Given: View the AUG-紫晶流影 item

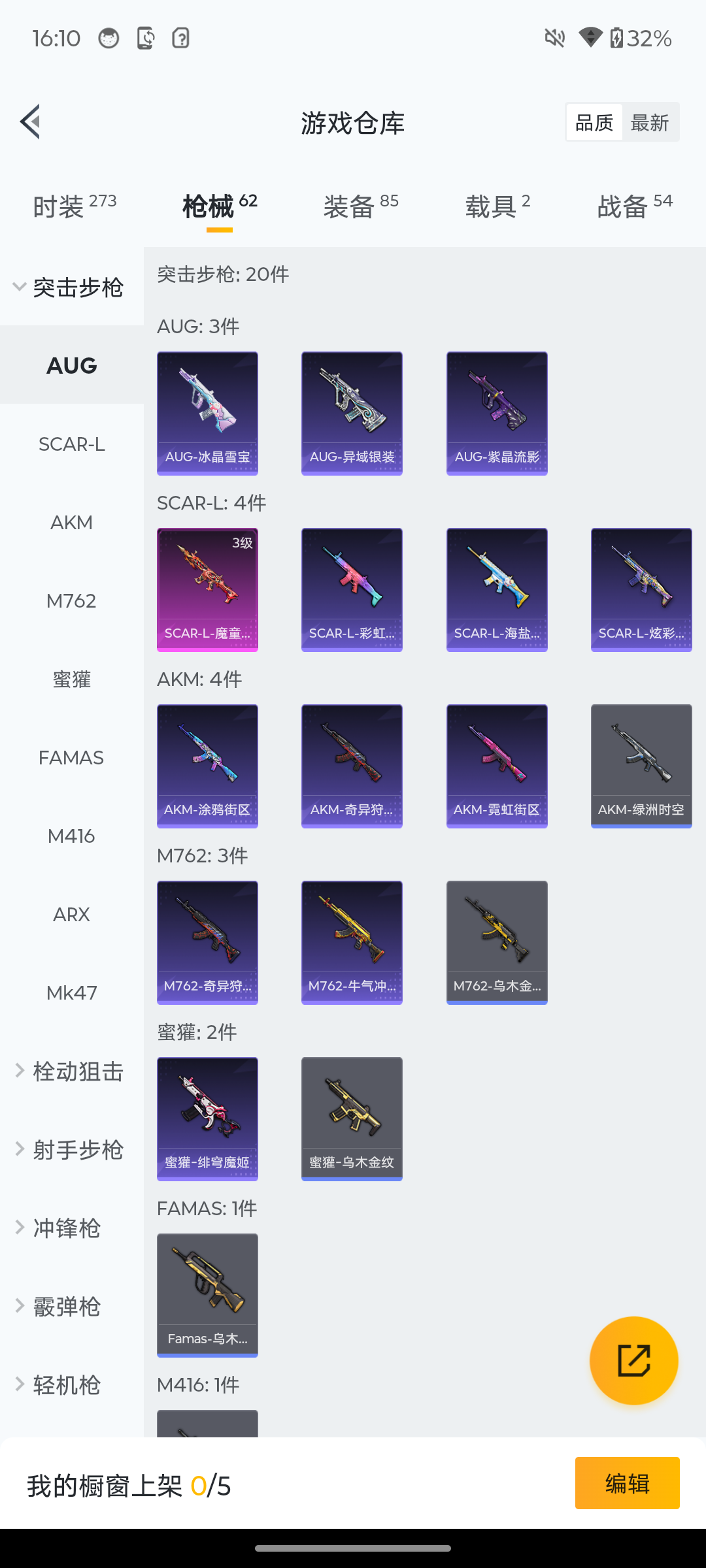Looking at the screenshot, I should [497, 413].
